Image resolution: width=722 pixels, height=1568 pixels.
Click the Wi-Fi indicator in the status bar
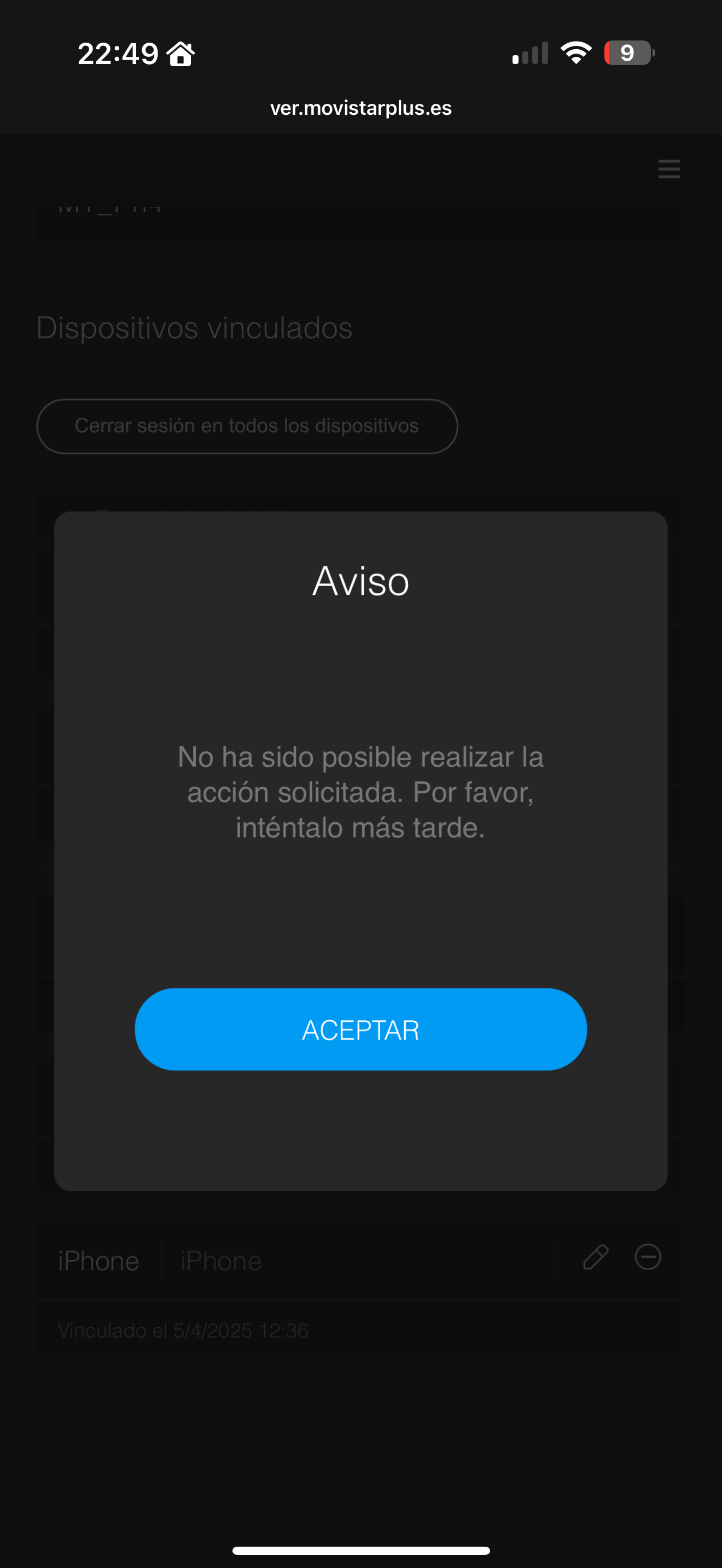click(x=575, y=54)
